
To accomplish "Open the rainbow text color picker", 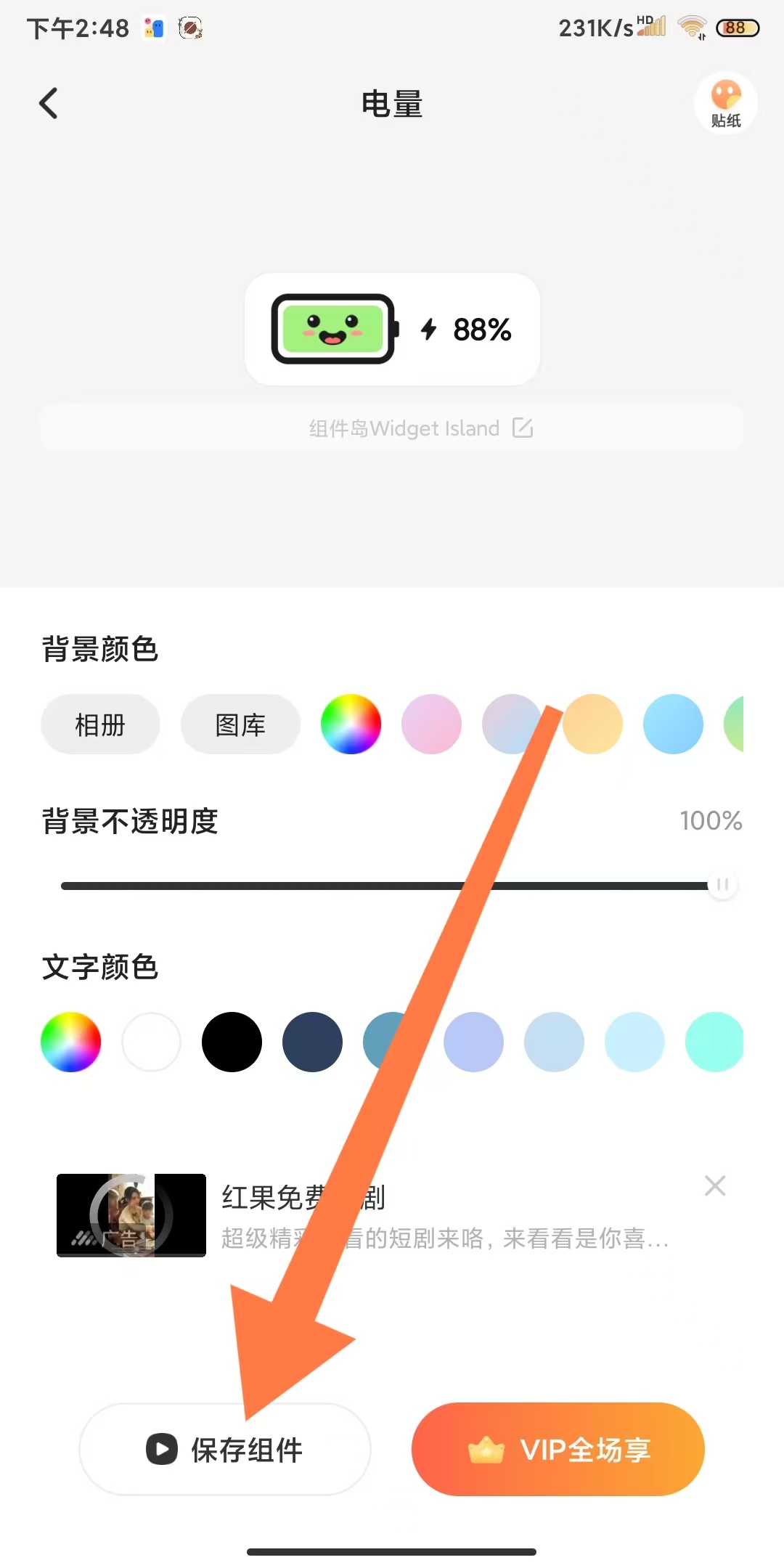I will pyautogui.click(x=70, y=1042).
